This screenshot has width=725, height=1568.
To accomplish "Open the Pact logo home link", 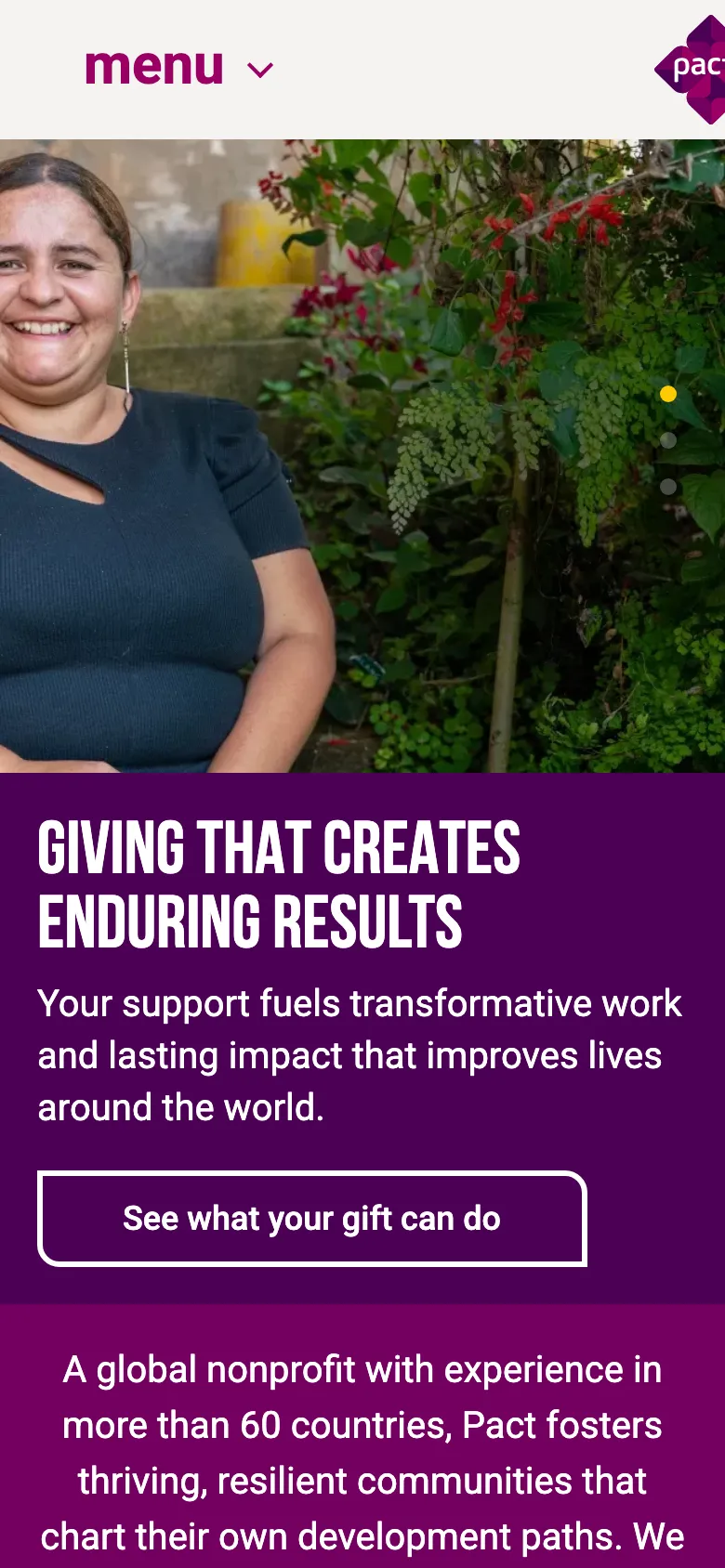I will point(692,69).
